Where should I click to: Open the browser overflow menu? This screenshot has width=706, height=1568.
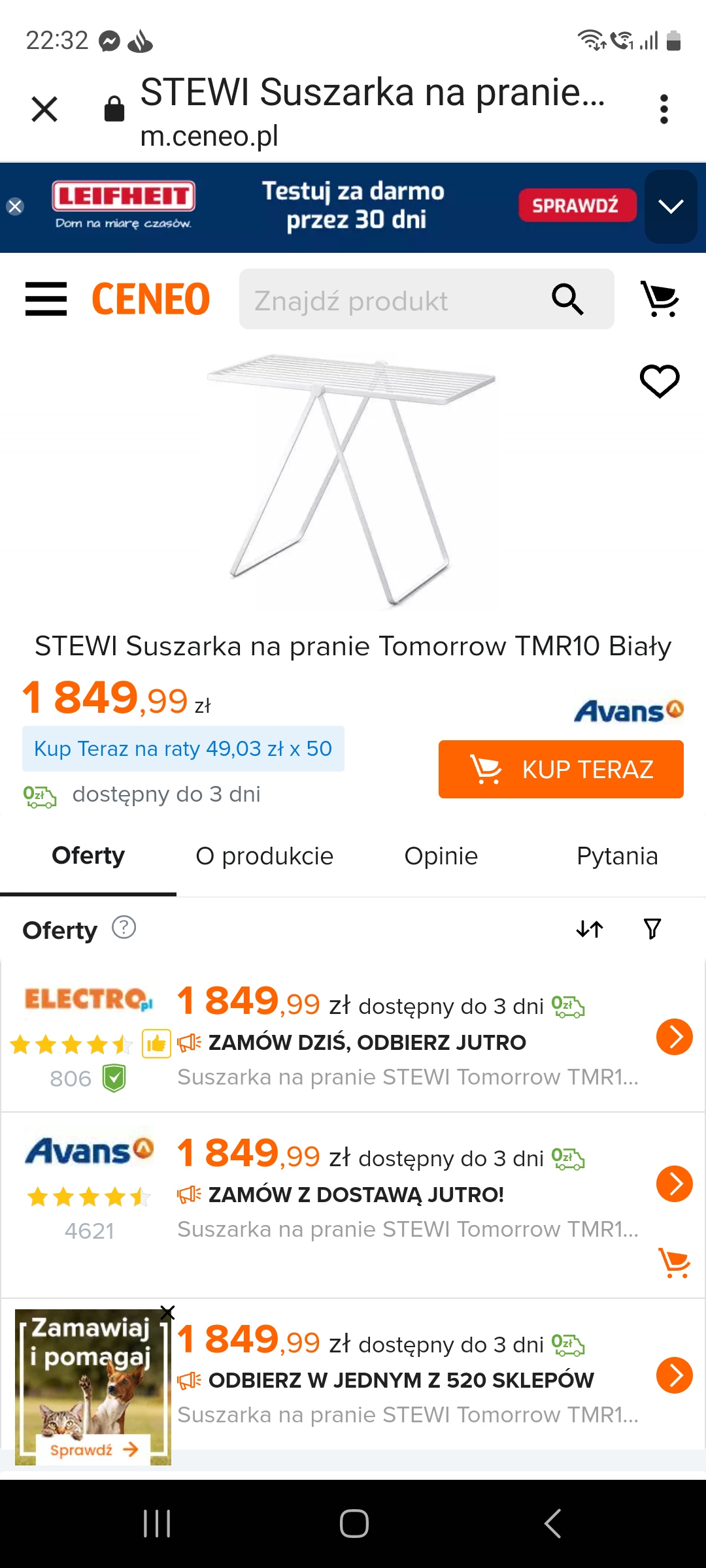point(664,109)
